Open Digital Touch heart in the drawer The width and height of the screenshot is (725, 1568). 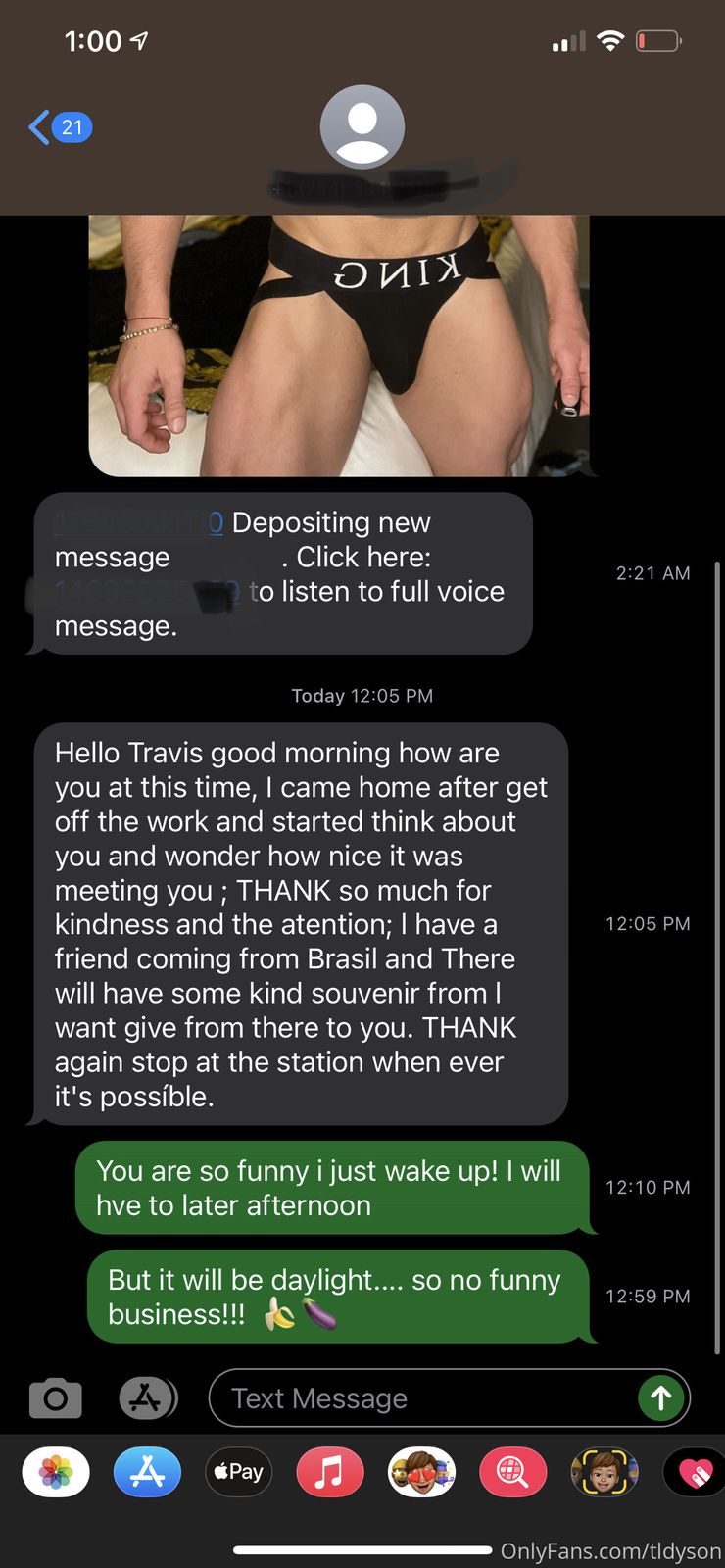coord(693,1472)
